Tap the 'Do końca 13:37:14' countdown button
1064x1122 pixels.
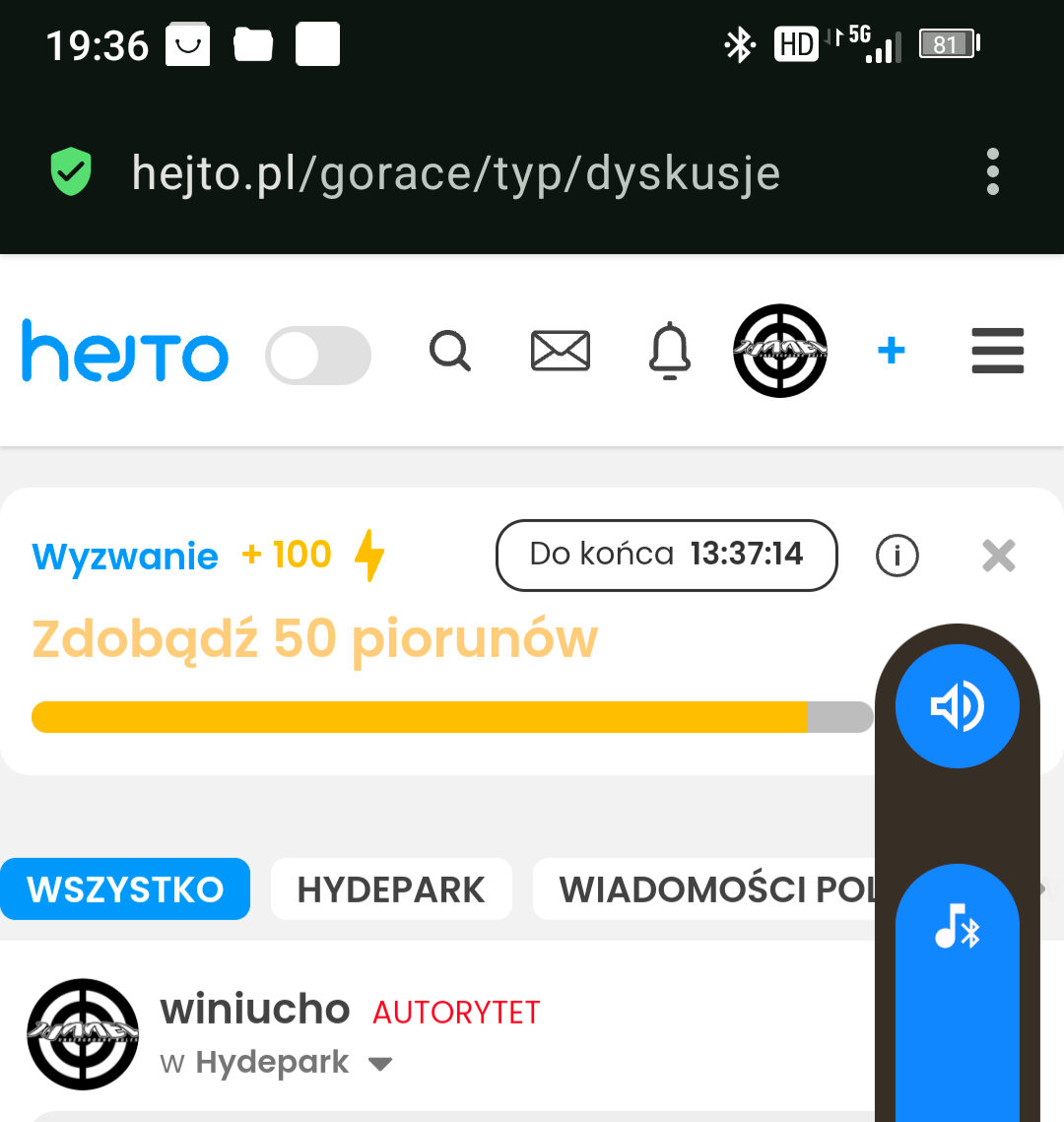pyautogui.click(x=666, y=555)
